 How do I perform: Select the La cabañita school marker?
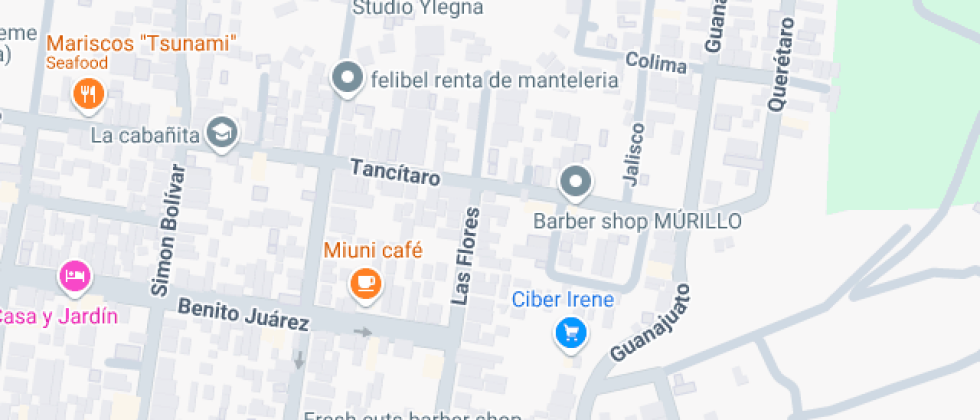222,132
